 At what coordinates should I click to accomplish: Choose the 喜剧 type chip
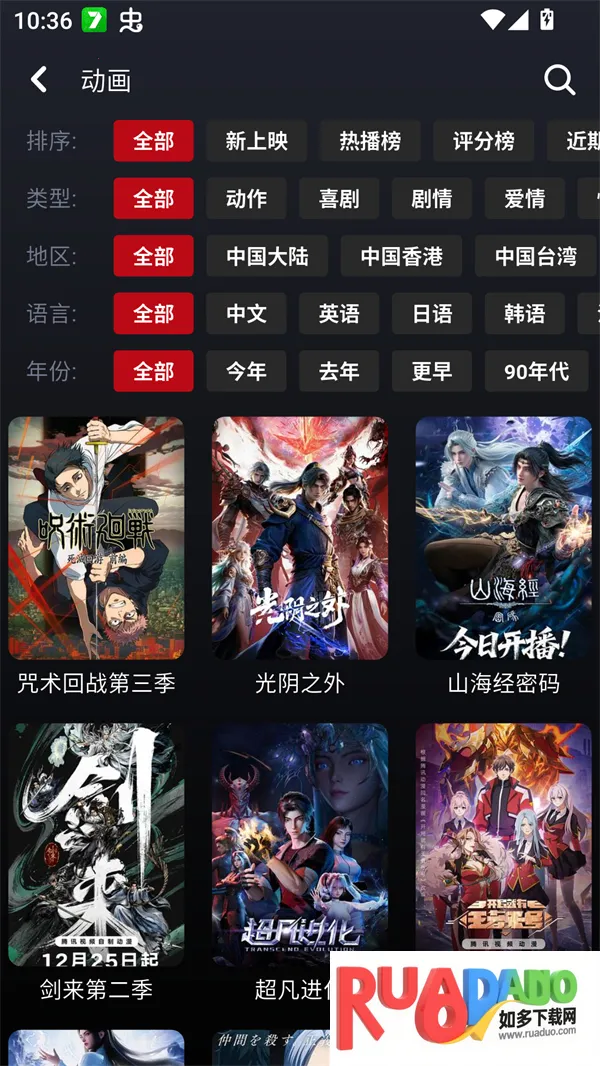click(x=339, y=199)
